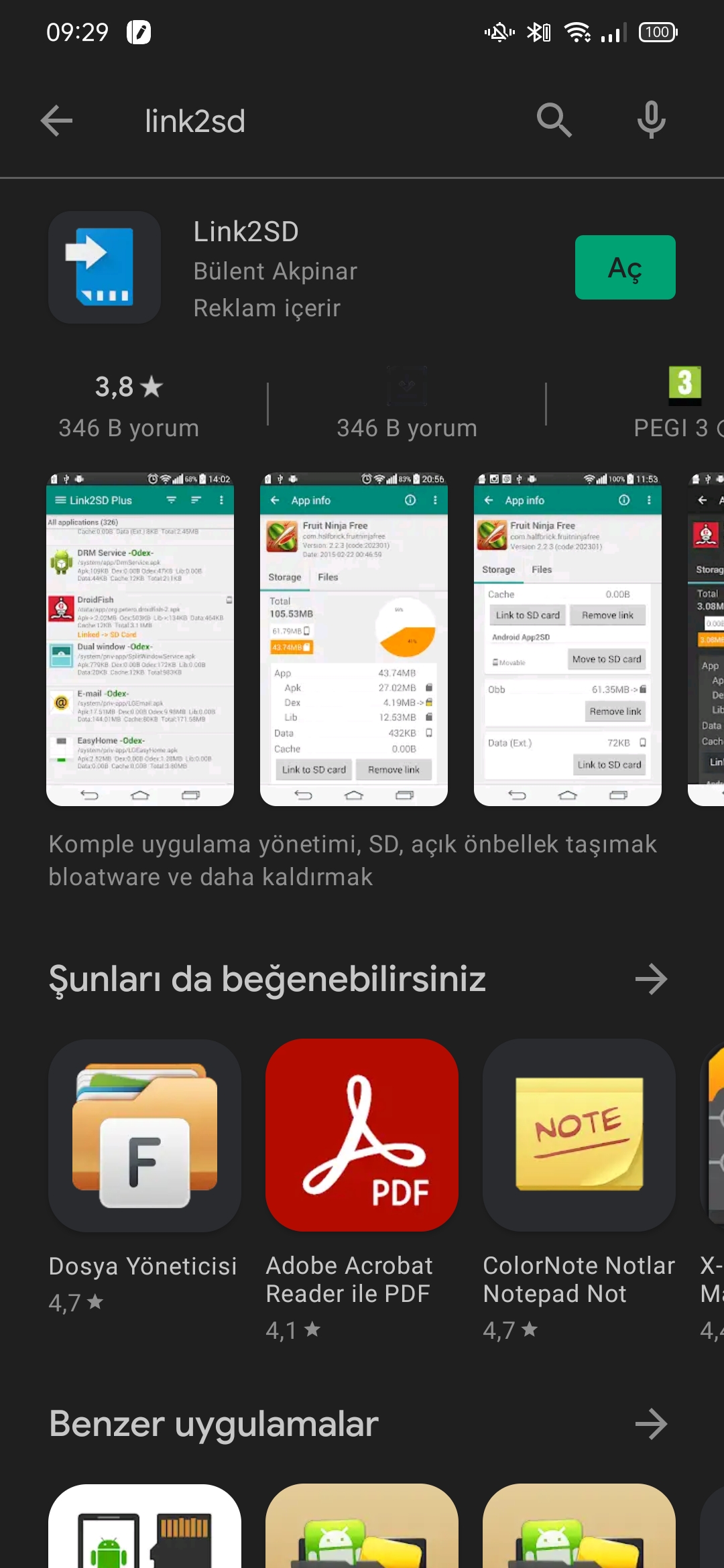Open the first similar app with SD card icon
This screenshot has width=724, height=1568.
[145, 1526]
